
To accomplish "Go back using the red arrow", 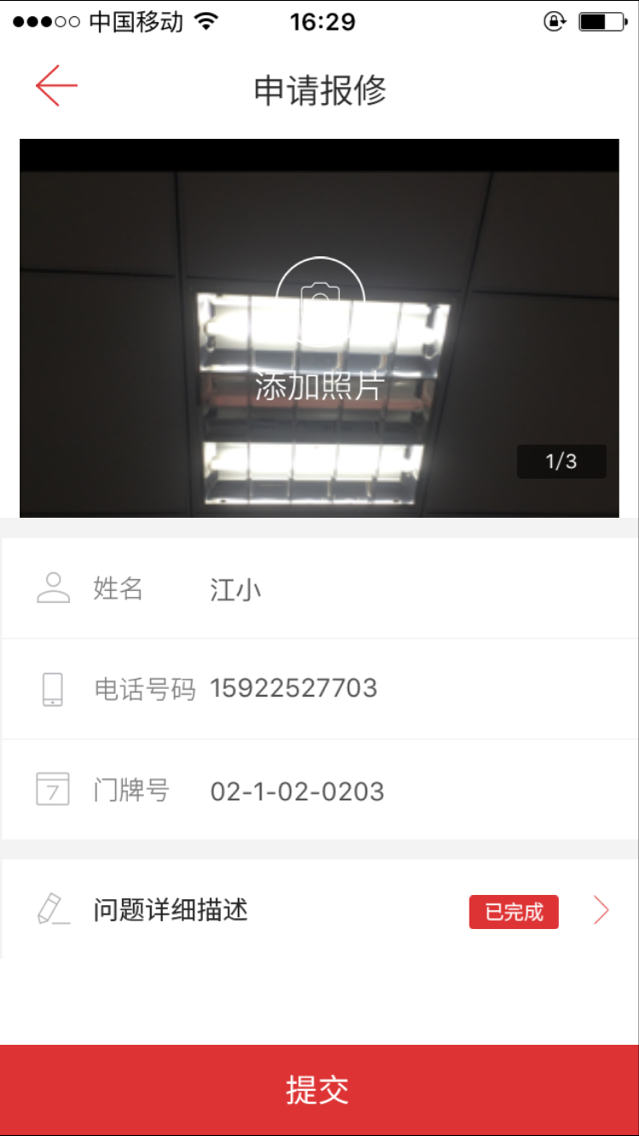I will pyautogui.click(x=56, y=87).
